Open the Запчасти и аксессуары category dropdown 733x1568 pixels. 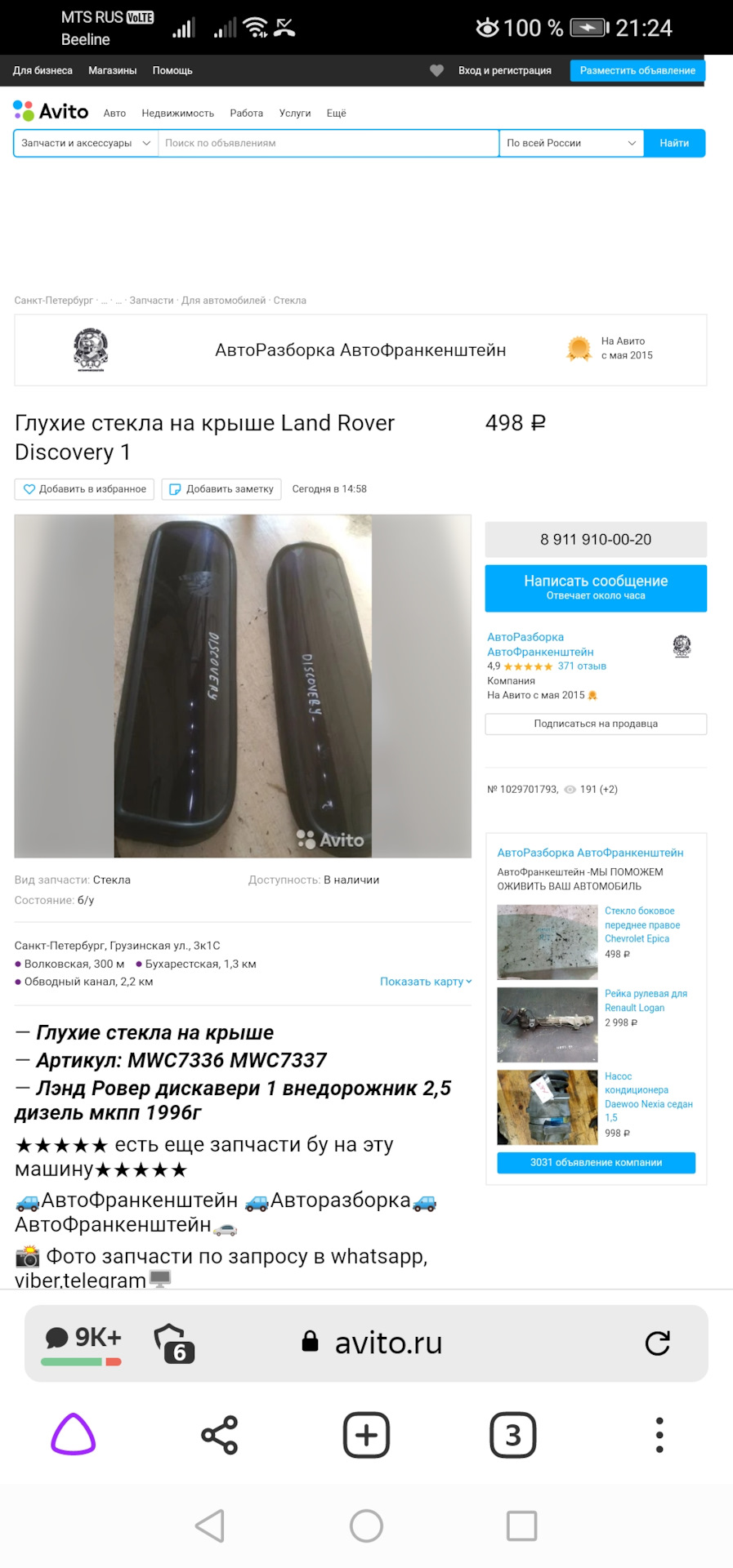click(x=86, y=143)
